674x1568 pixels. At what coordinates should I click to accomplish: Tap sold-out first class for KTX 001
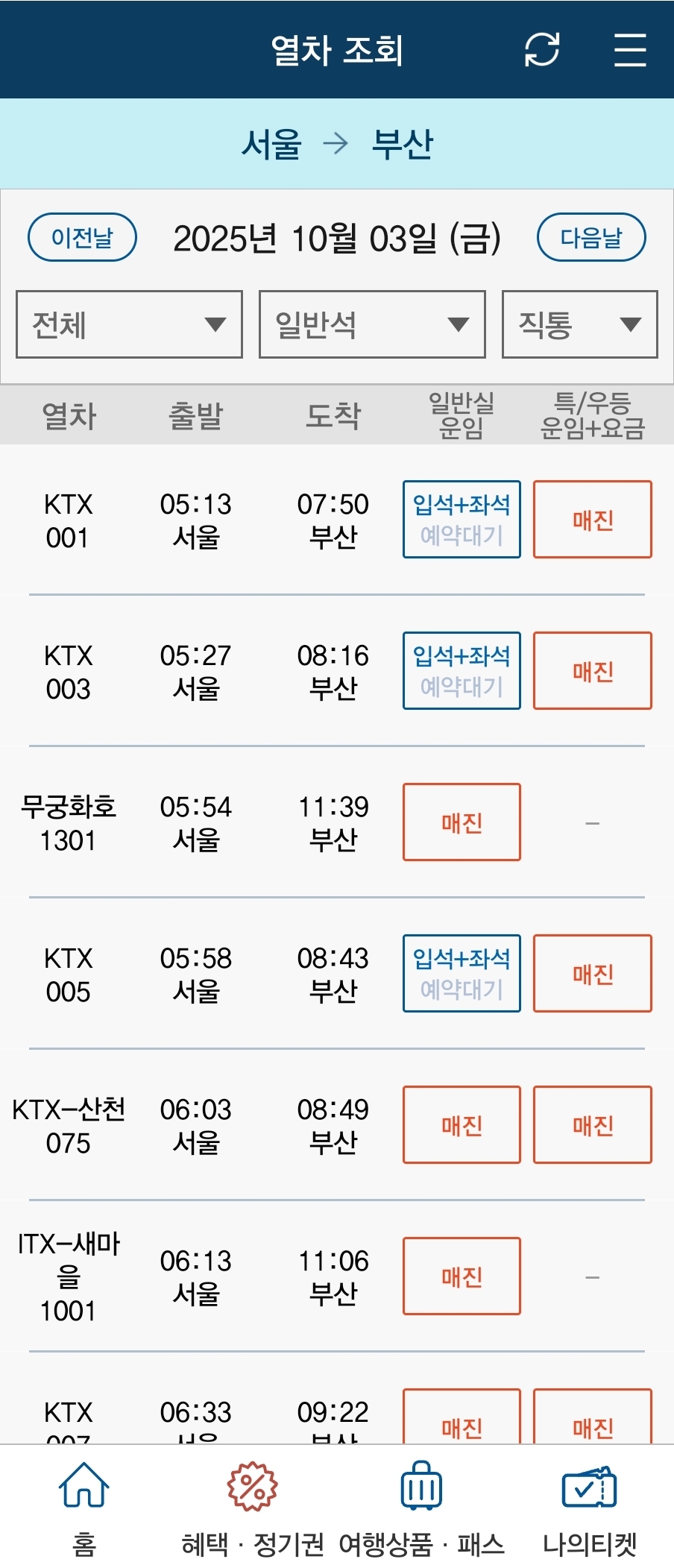click(593, 520)
